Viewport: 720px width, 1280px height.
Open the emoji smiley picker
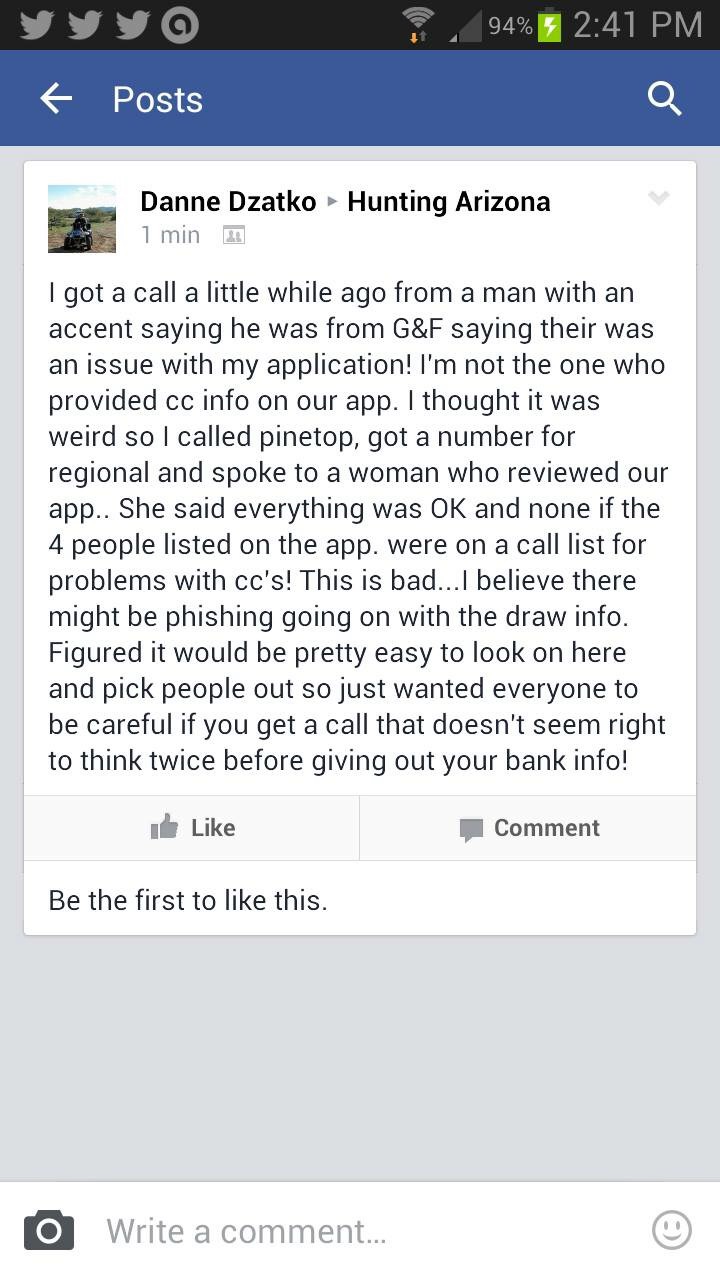pyautogui.click(x=671, y=1230)
